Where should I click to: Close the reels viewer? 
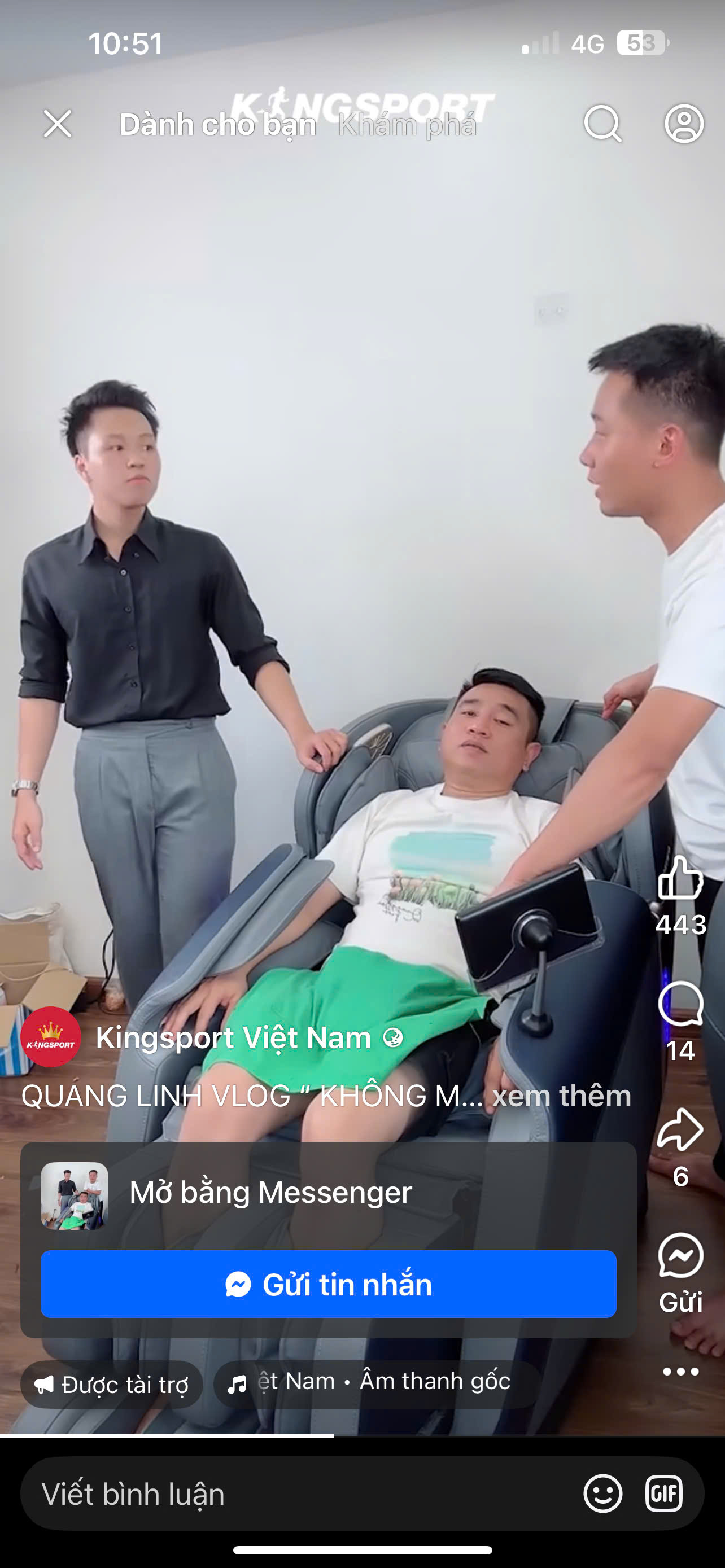(58, 124)
